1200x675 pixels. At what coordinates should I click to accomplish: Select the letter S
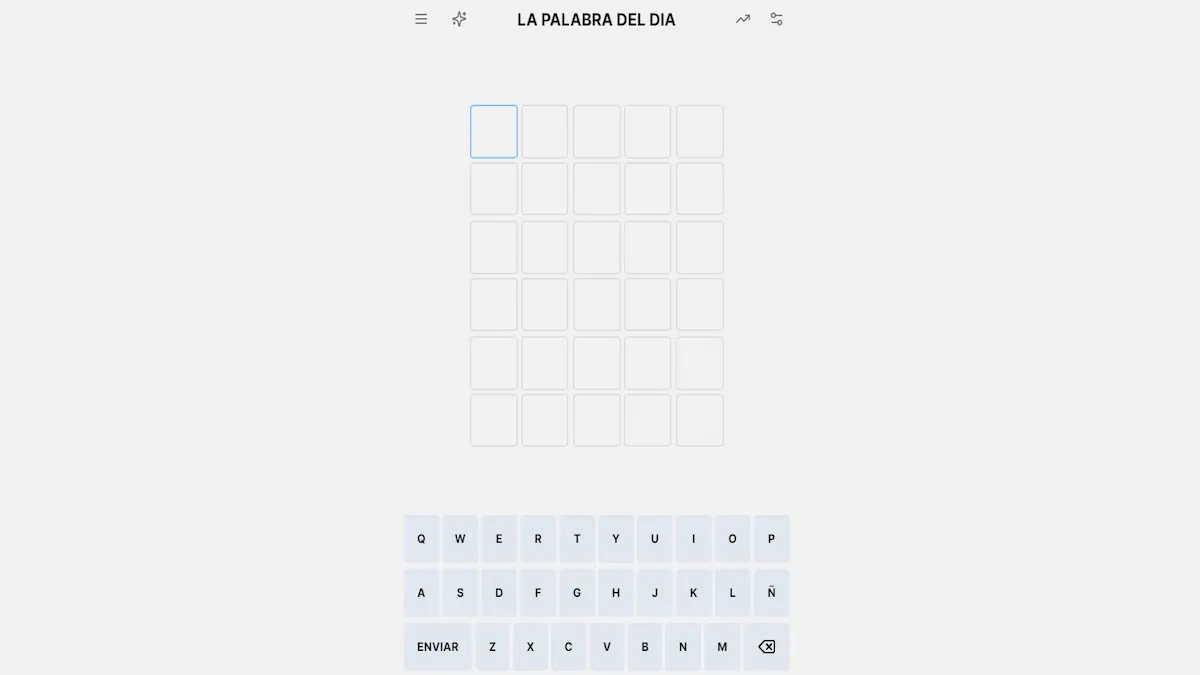coord(460,593)
